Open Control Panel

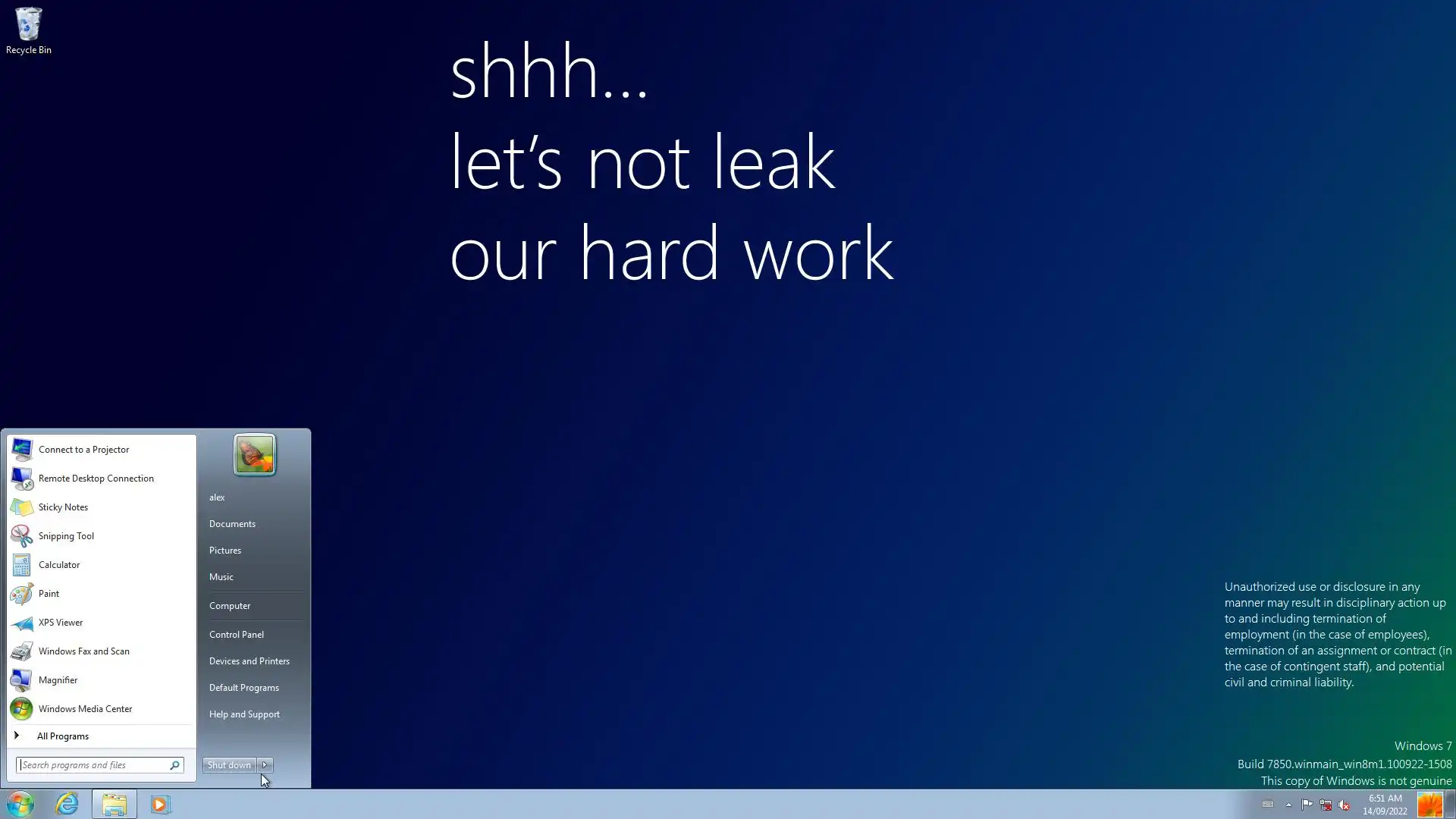[x=237, y=635]
